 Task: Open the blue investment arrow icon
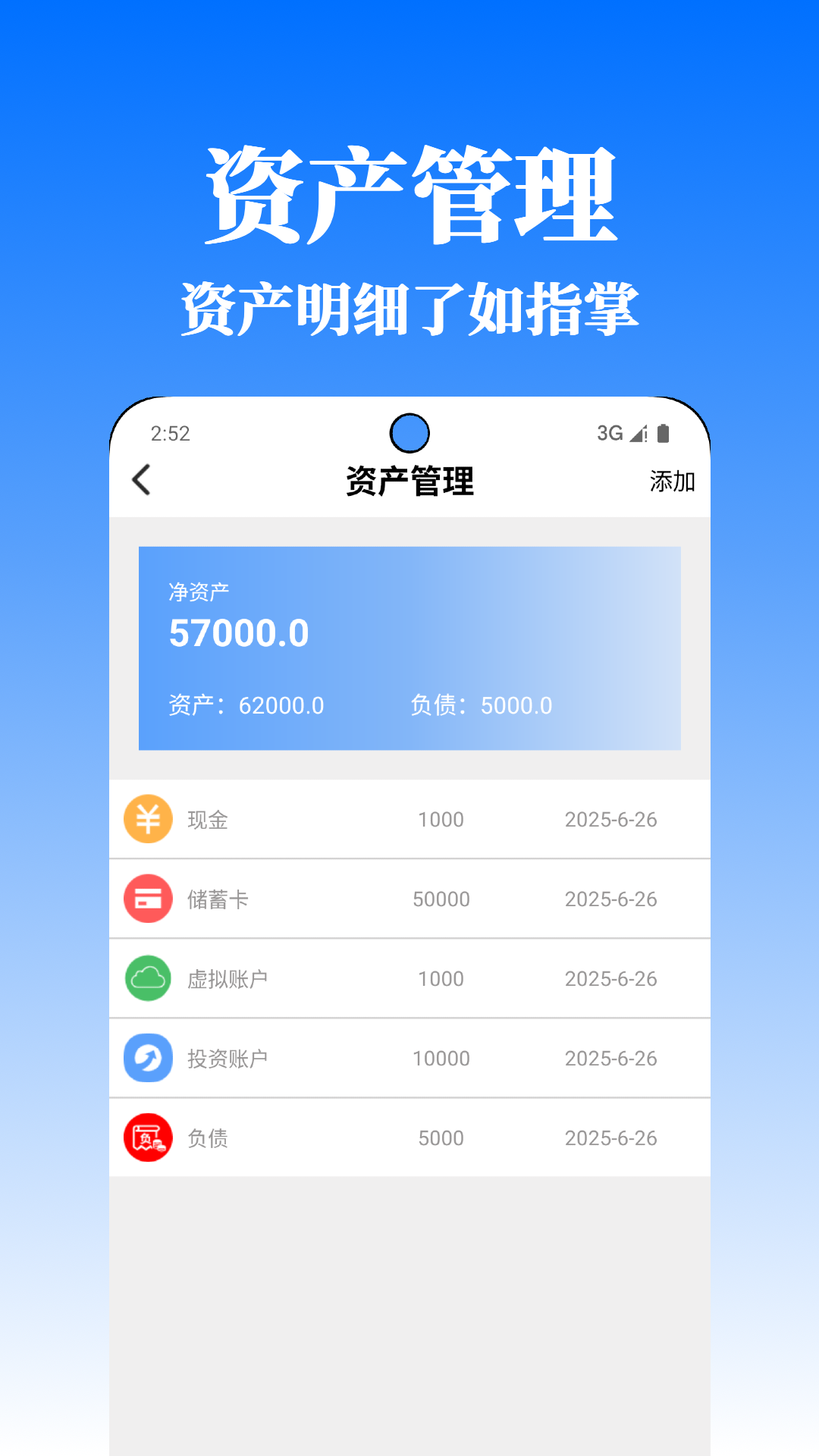click(x=148, y=1057)
